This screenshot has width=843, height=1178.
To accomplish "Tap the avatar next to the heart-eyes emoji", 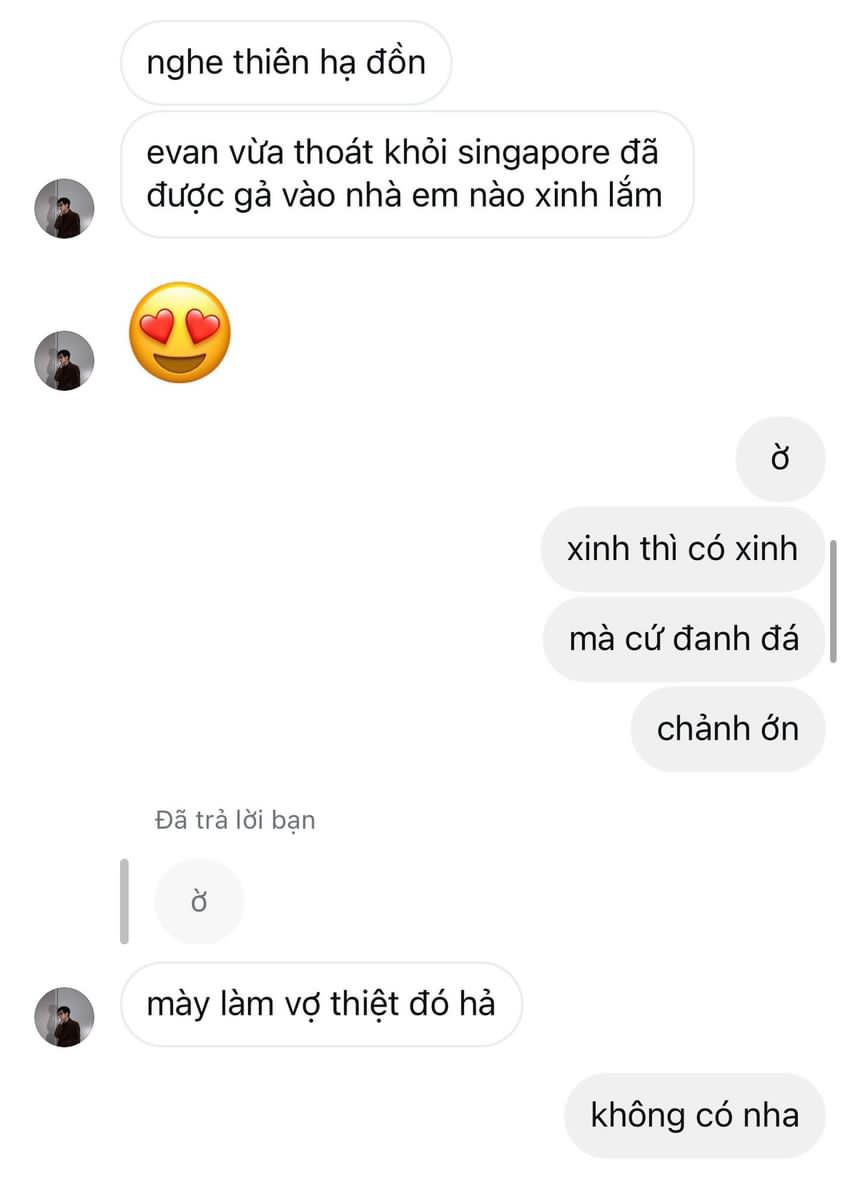I will coord(65,360).
